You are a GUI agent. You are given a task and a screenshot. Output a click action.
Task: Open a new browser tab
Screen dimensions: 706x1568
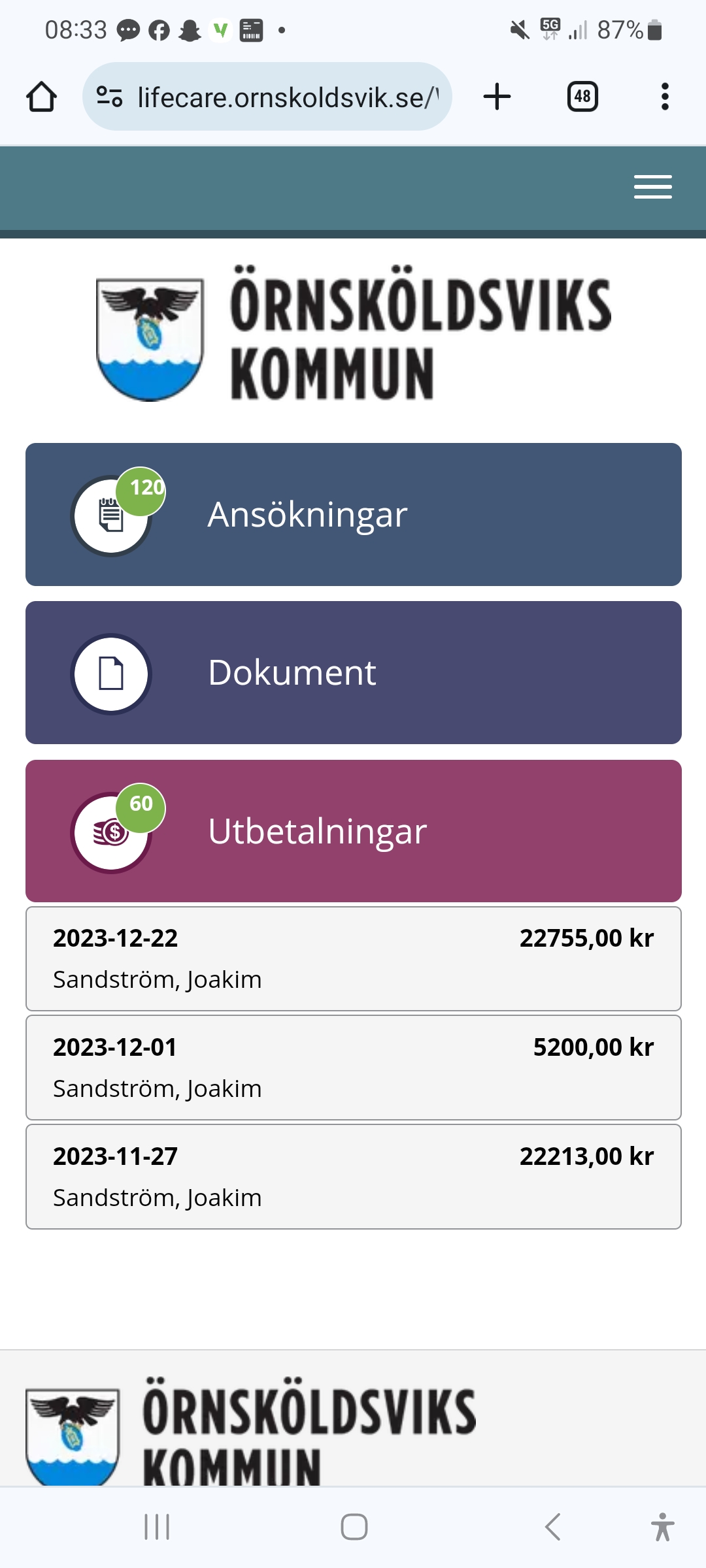click(497, 97)
